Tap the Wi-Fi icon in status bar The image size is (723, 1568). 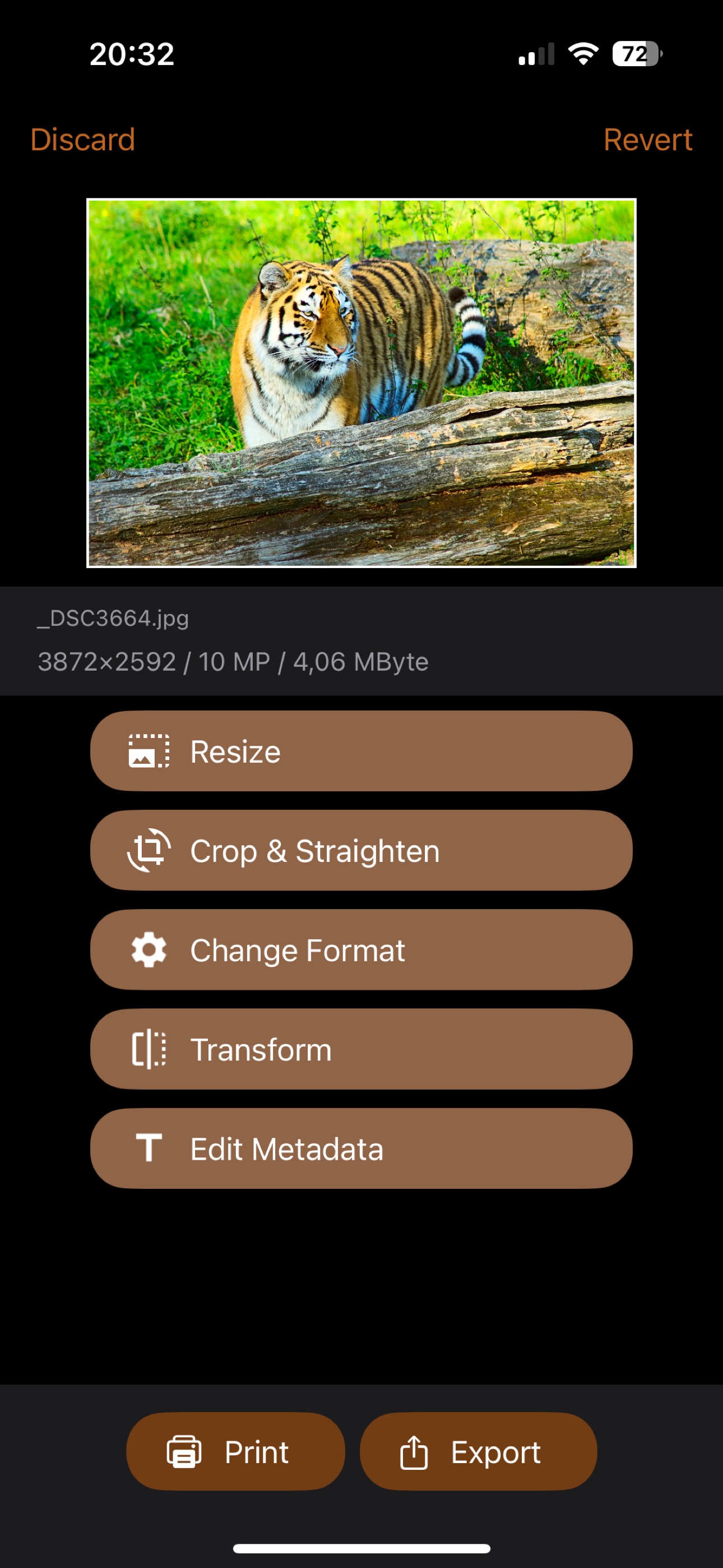click(582, 54)
